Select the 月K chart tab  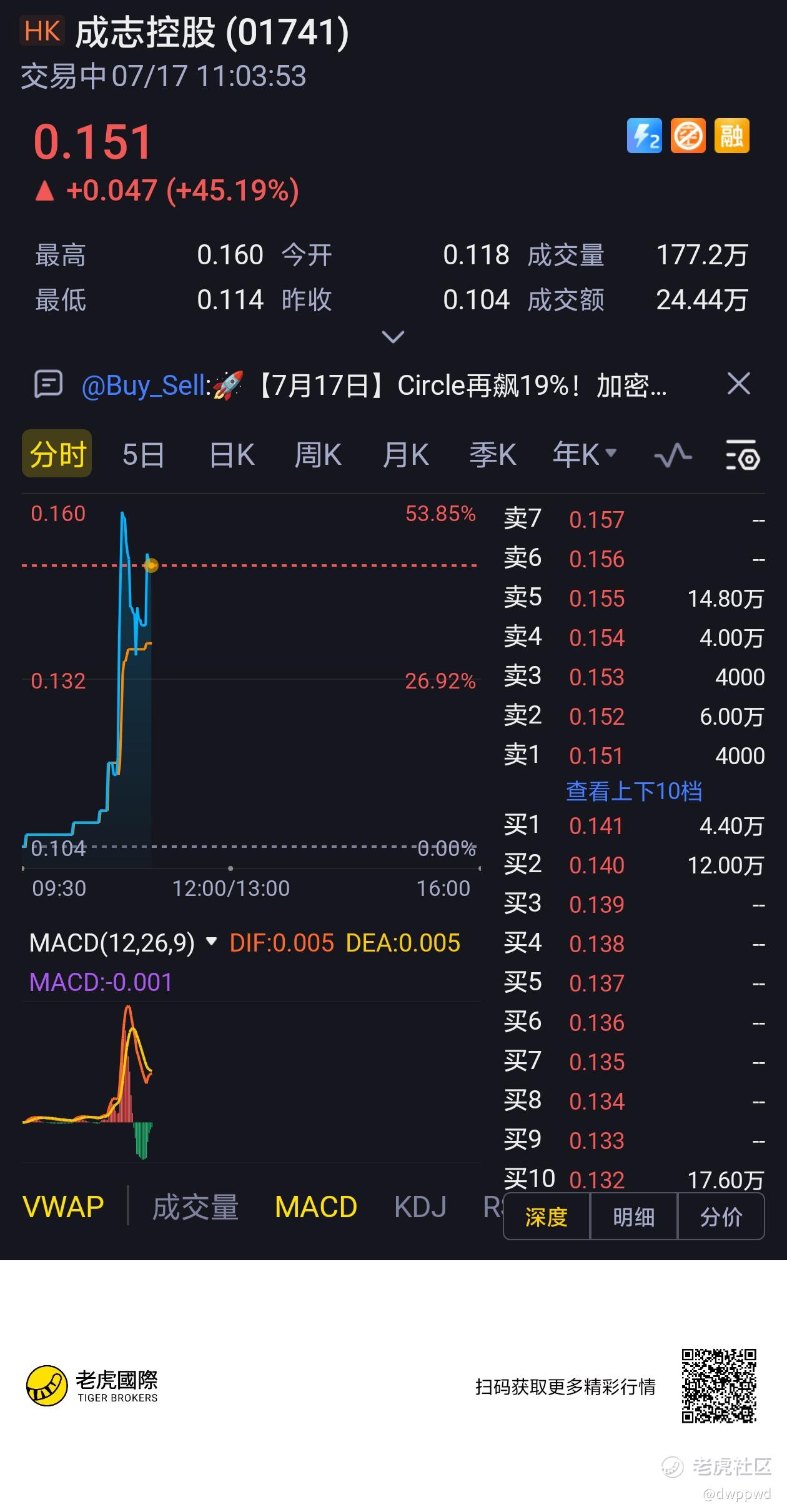pyautogui.click(x=405, y=454)
